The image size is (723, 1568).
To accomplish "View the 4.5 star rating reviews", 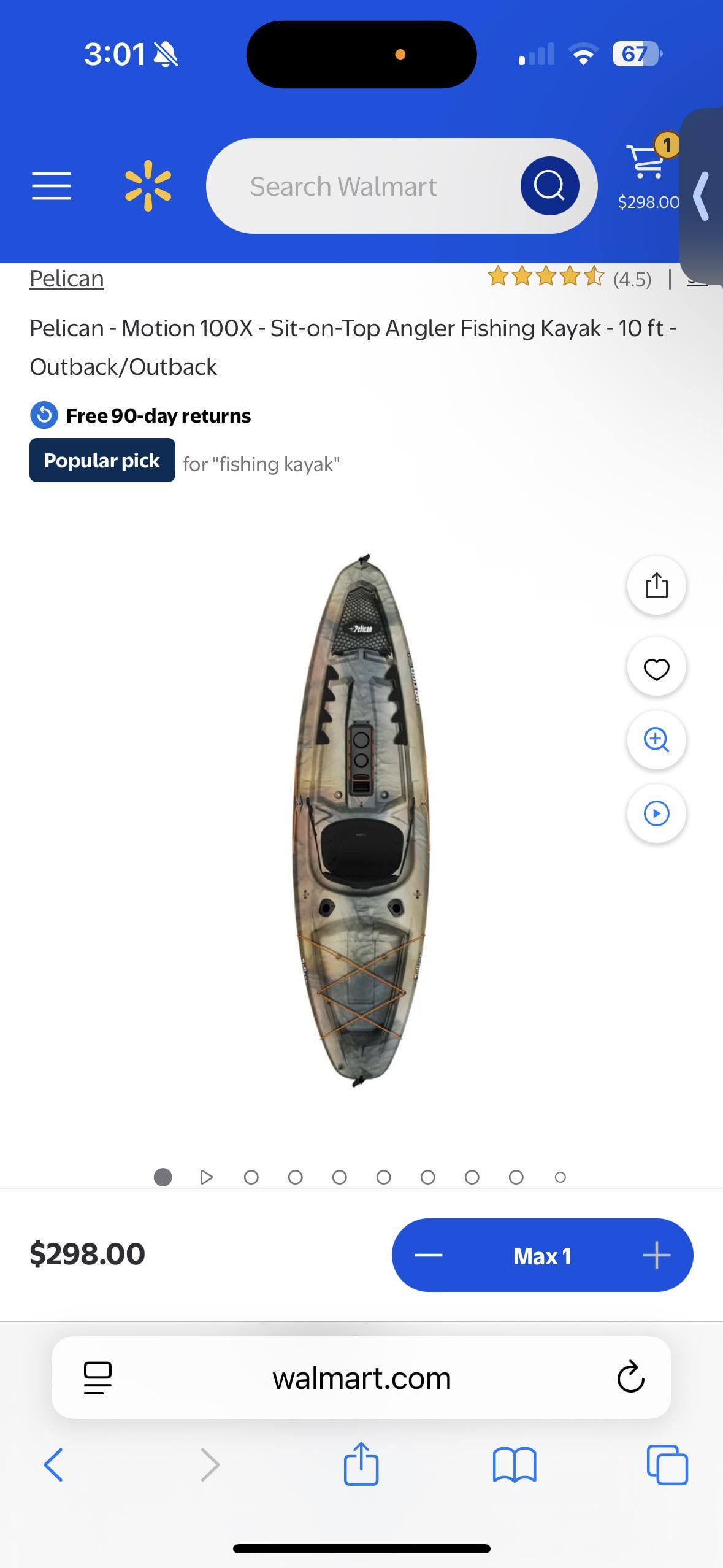I will [x=569, y=279].
